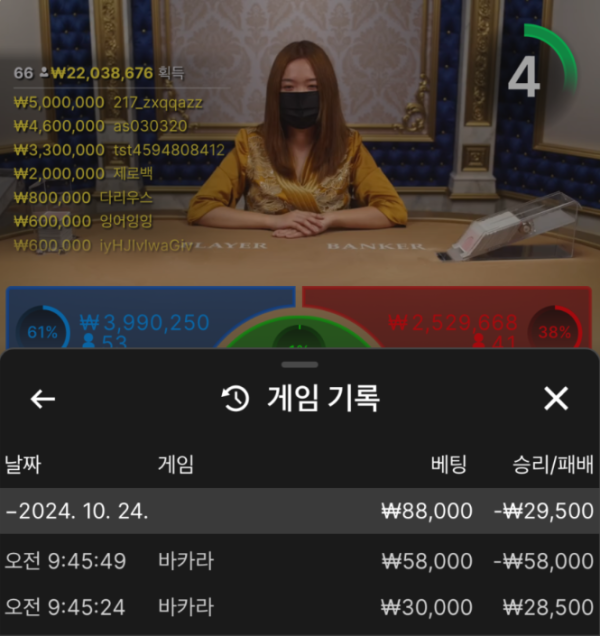Collapse the 2024. 10. 24. date group
This screenshot has width=600, height=636.
(78, 511)
